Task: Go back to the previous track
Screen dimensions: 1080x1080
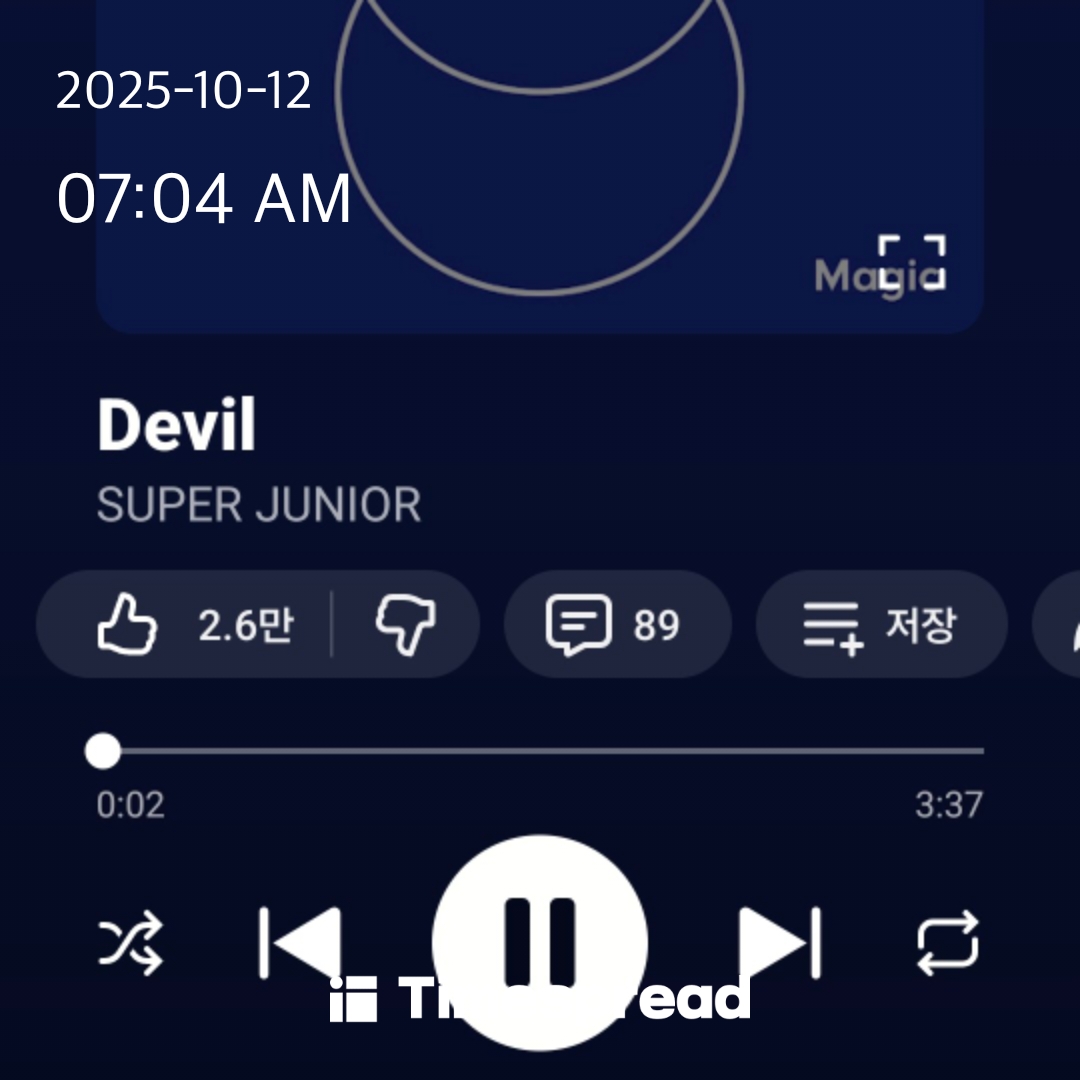Action: [x=300, y=942]
